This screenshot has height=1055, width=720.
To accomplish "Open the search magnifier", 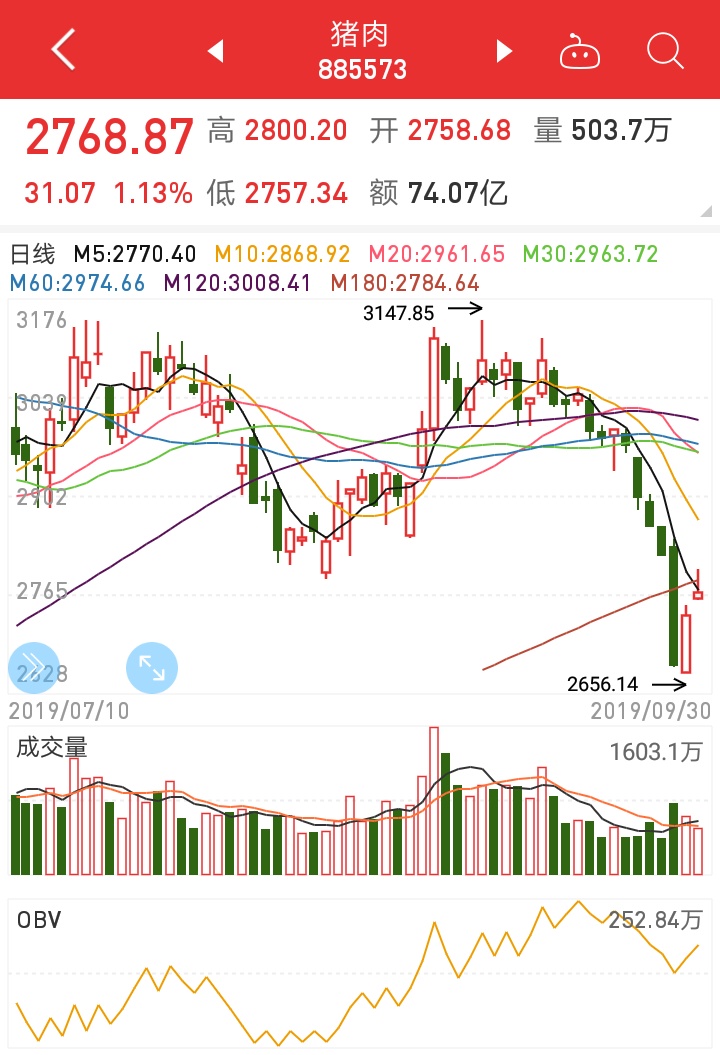I will (x=664, y=49).
